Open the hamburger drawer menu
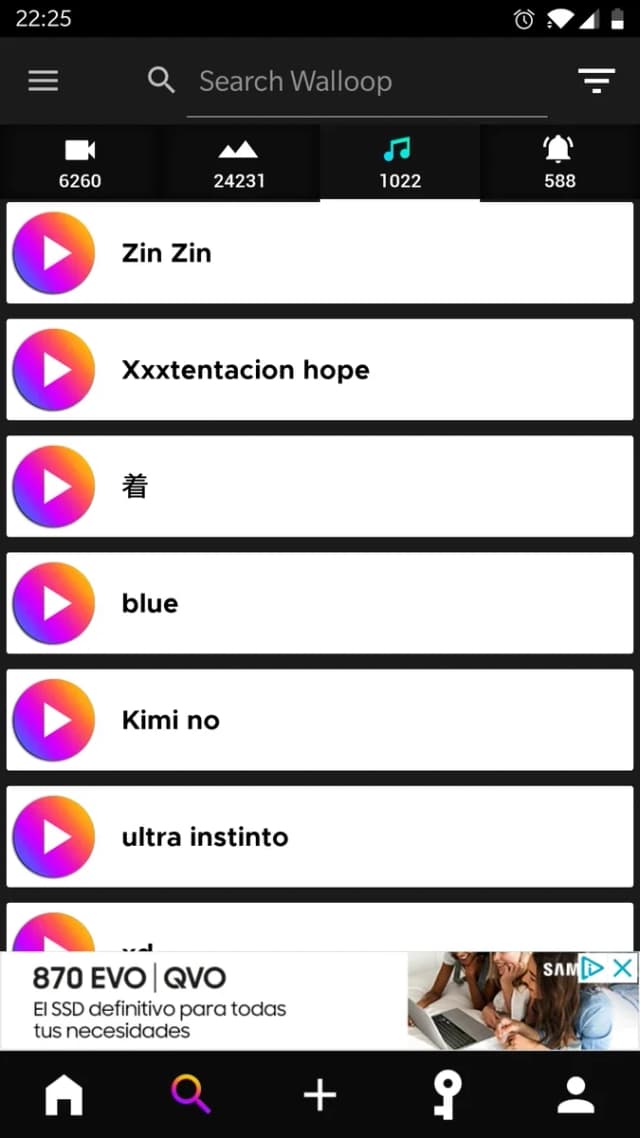Screen dimensions: 640x1138 [44, 81]
